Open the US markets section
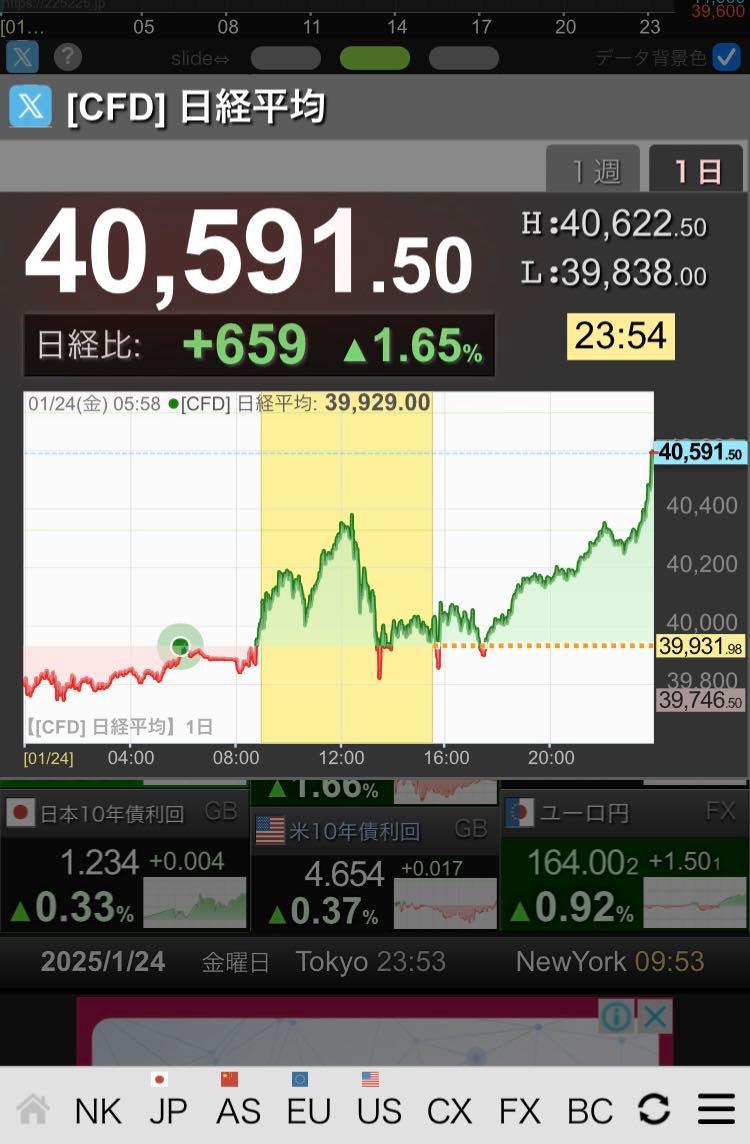 379,1110
